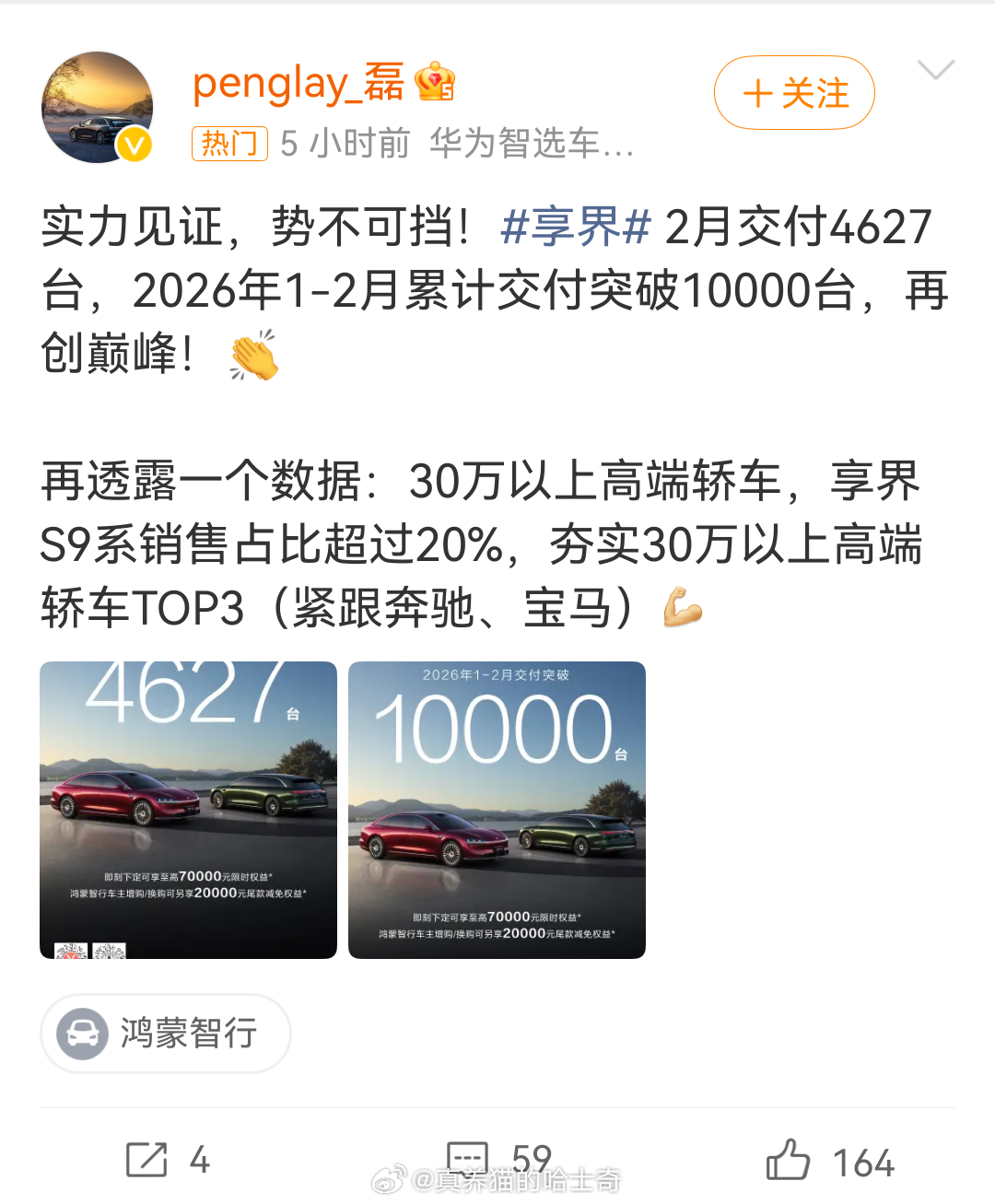Like the post with thumbs-up icon

pyautogui.click(x=789, y=1159)
